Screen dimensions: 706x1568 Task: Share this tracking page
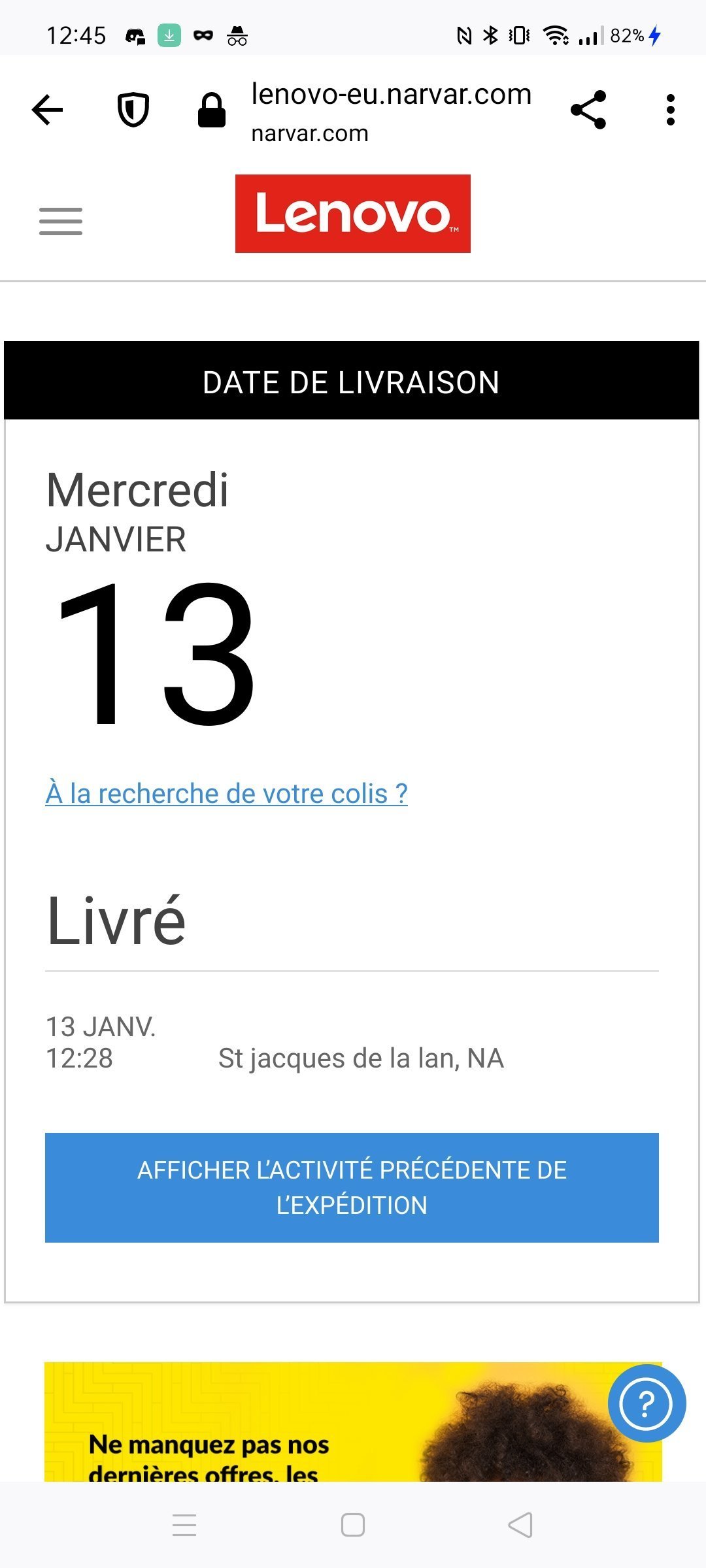pos(588,110)
